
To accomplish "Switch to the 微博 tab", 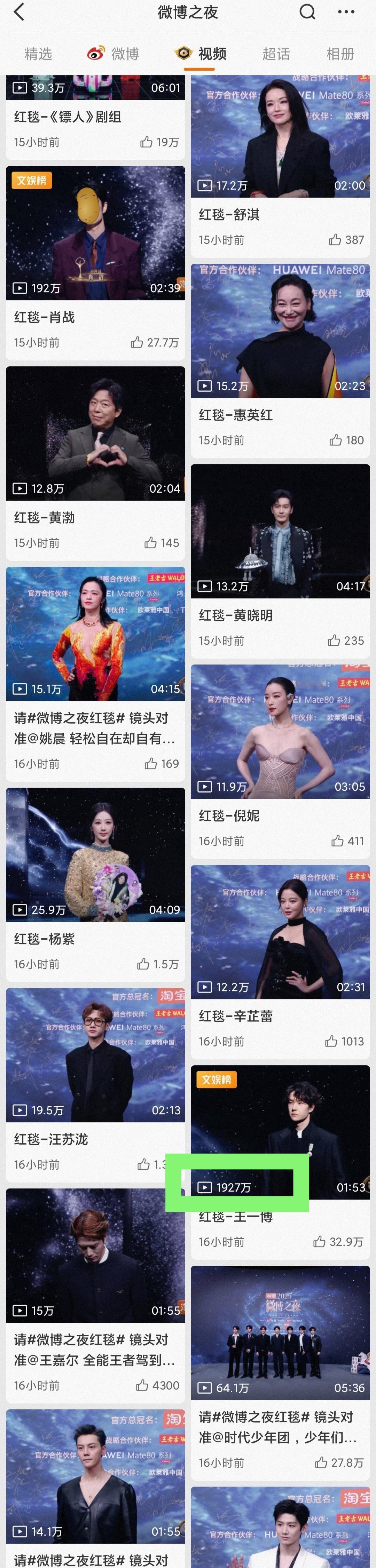I will [113, 54].
